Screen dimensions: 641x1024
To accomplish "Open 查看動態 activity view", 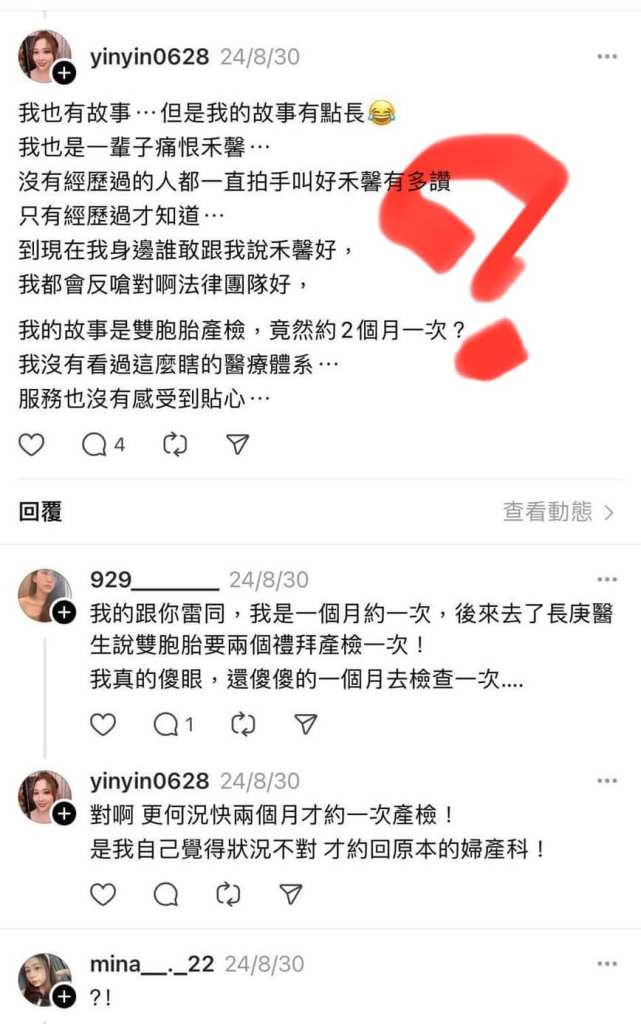I will [558, 512].
